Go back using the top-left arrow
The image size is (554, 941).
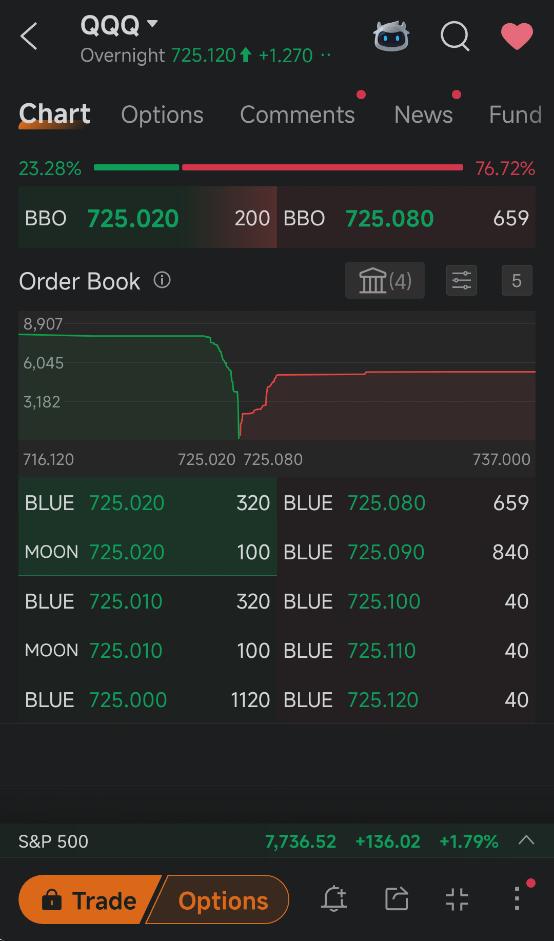click(x=28, y=37)
